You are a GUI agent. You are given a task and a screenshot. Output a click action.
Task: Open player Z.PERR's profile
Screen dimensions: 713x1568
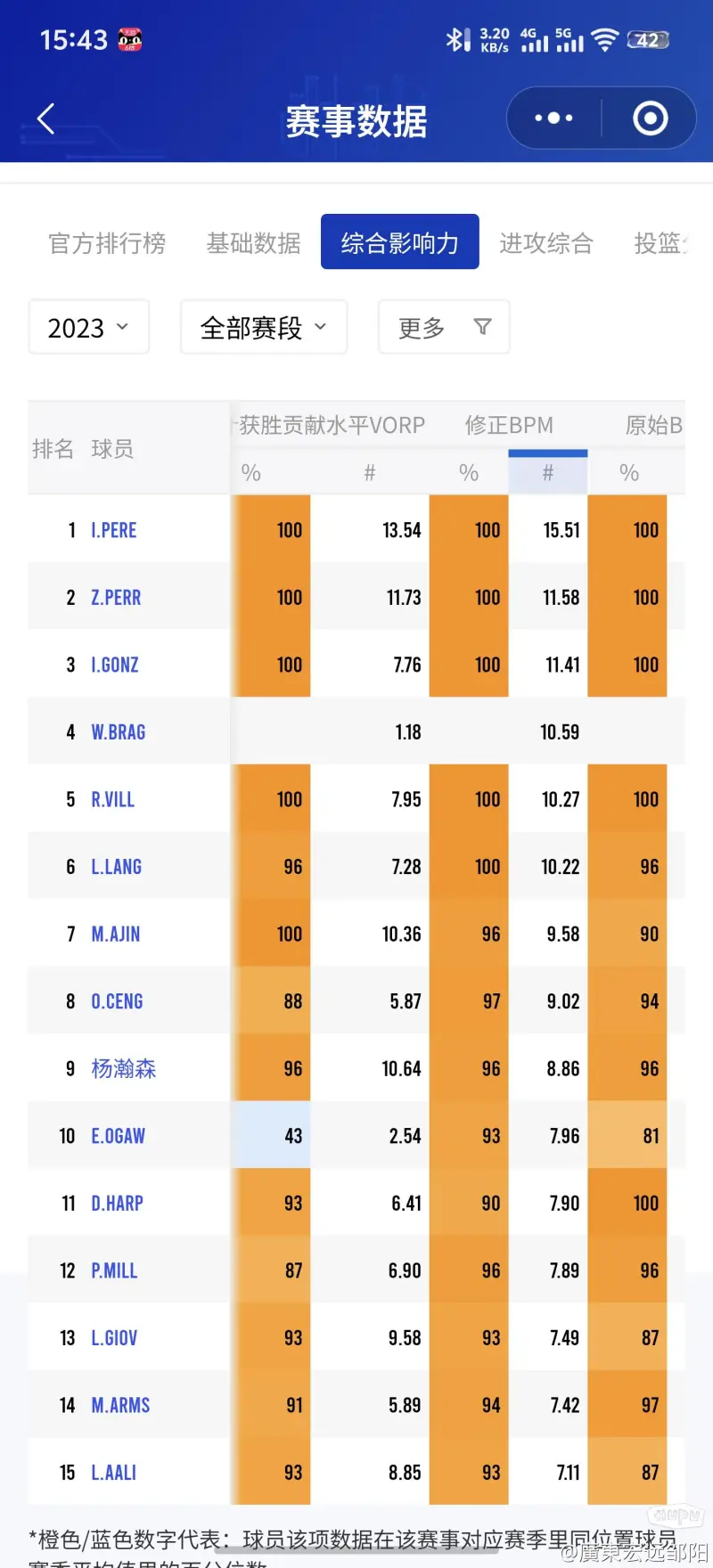point(116,598)
